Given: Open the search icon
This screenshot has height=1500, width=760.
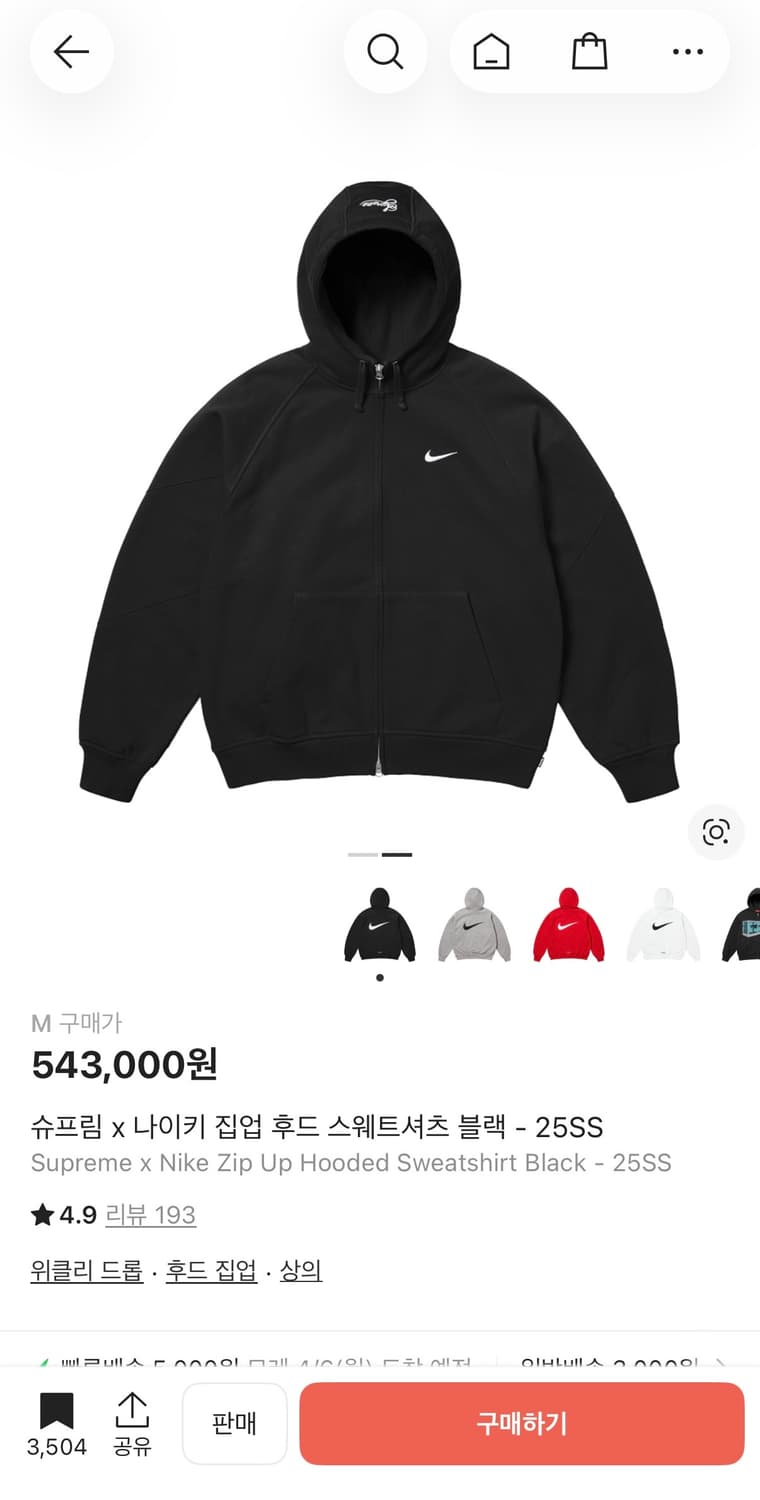Looking at the screenshot, I should tap(386, 52).
